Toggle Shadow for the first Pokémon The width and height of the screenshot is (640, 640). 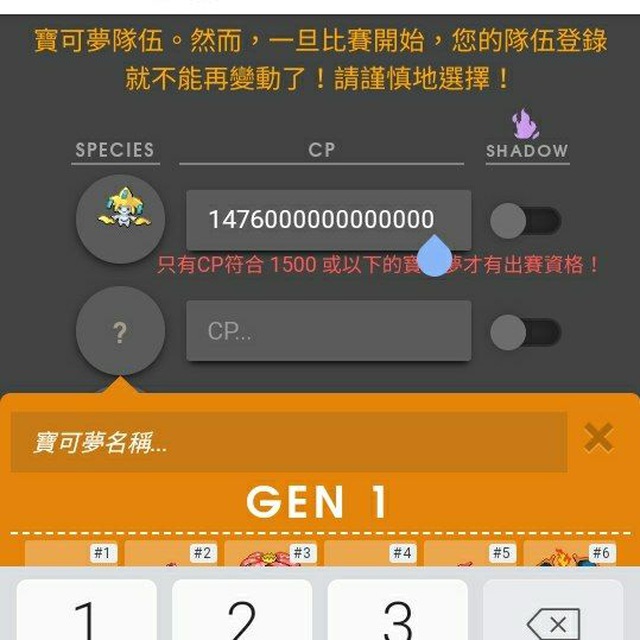pyautogui.click(x=526, y=221)
